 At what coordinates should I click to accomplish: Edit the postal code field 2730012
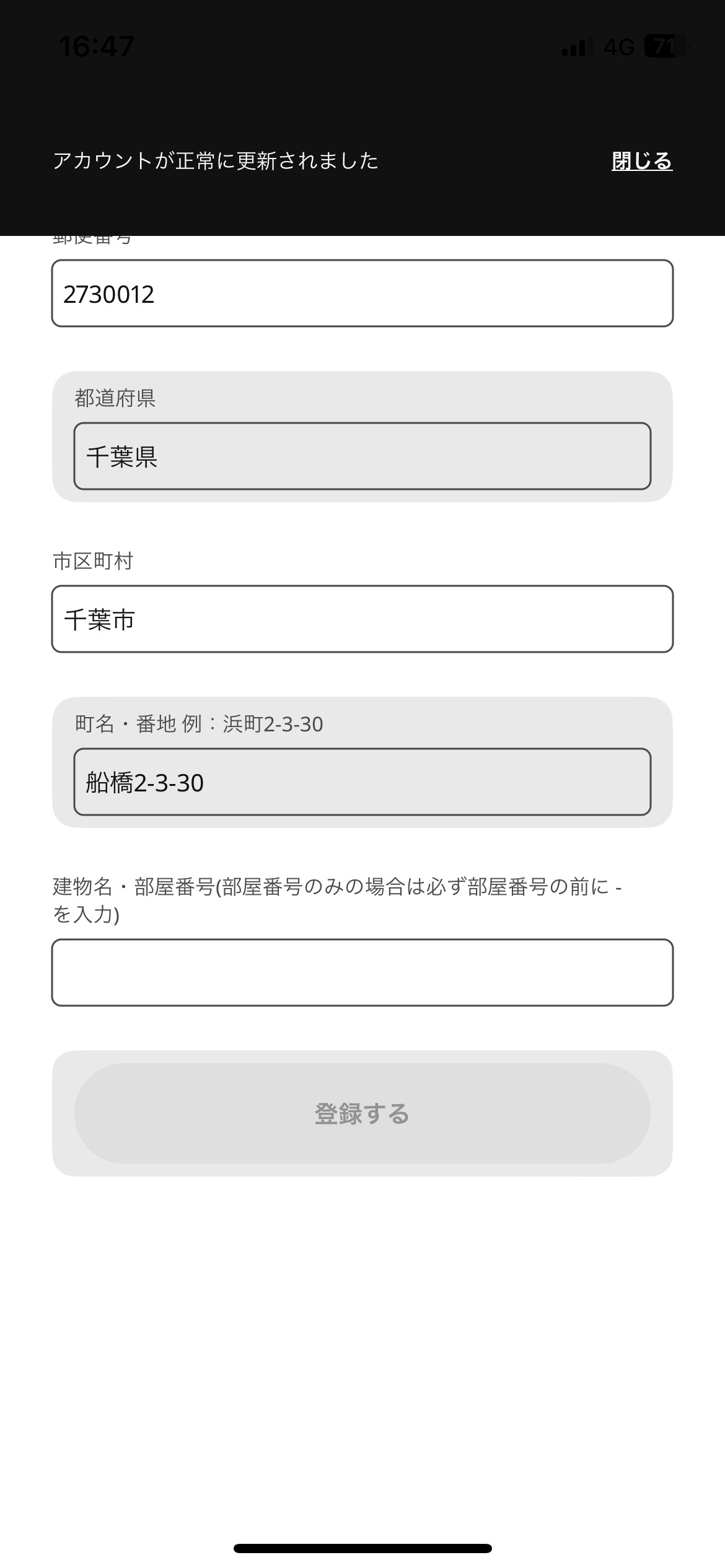362,294
